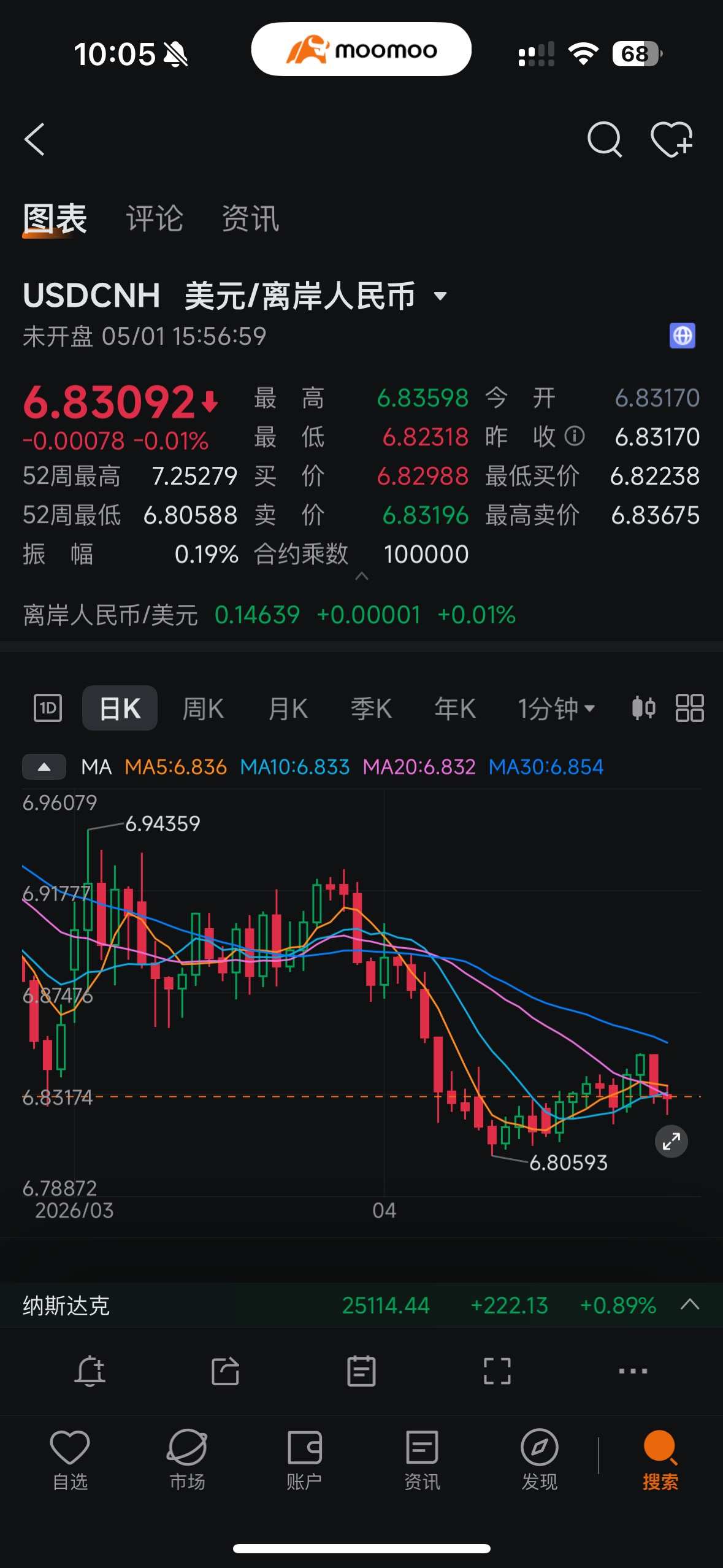The image size is (723, 1568).
Task: Go to the 自选 bottom tab
Action: tap(70, 1460)
